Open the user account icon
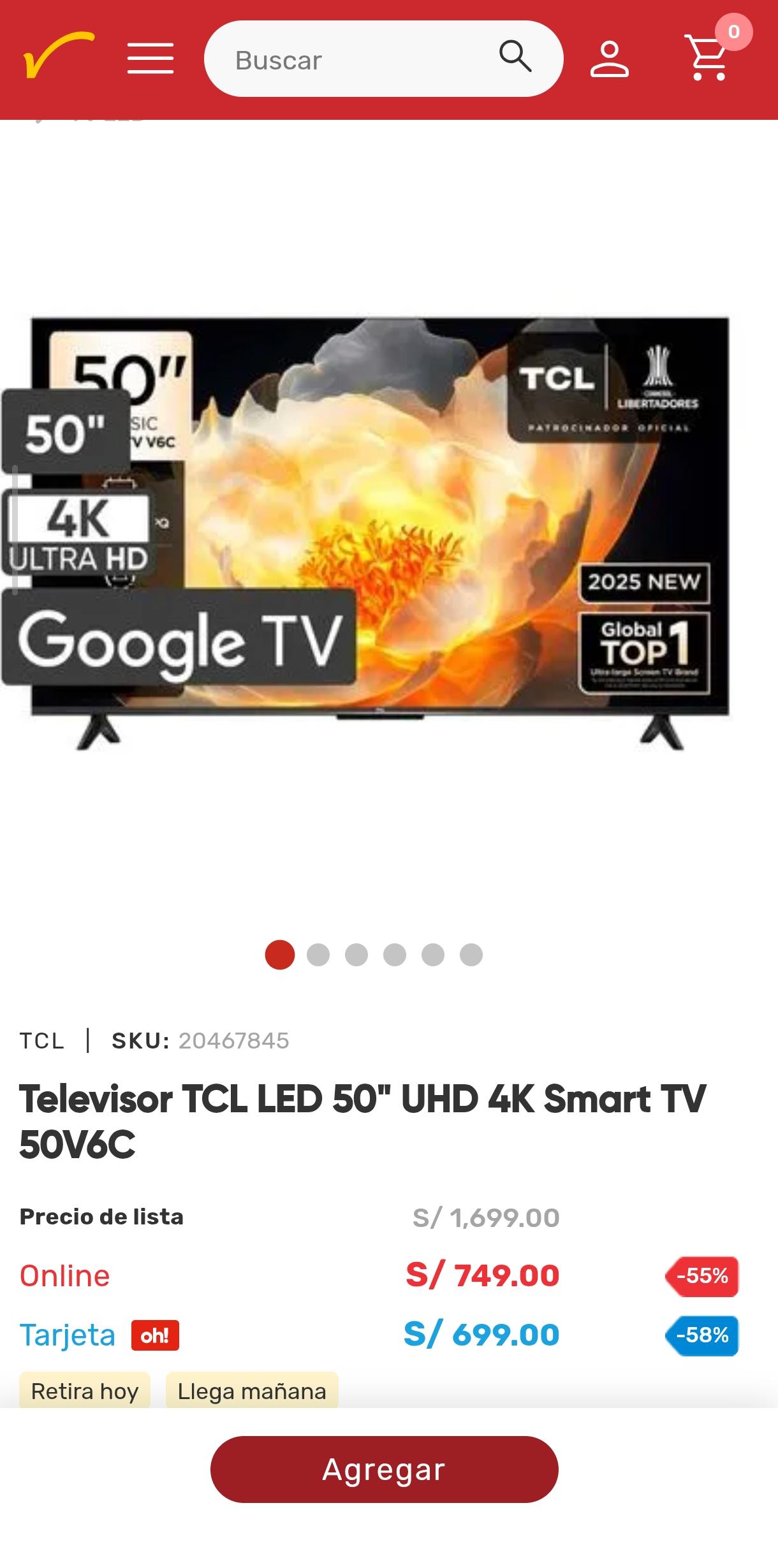The width and height of the screenshot is (778, 1568). [609, 59]
